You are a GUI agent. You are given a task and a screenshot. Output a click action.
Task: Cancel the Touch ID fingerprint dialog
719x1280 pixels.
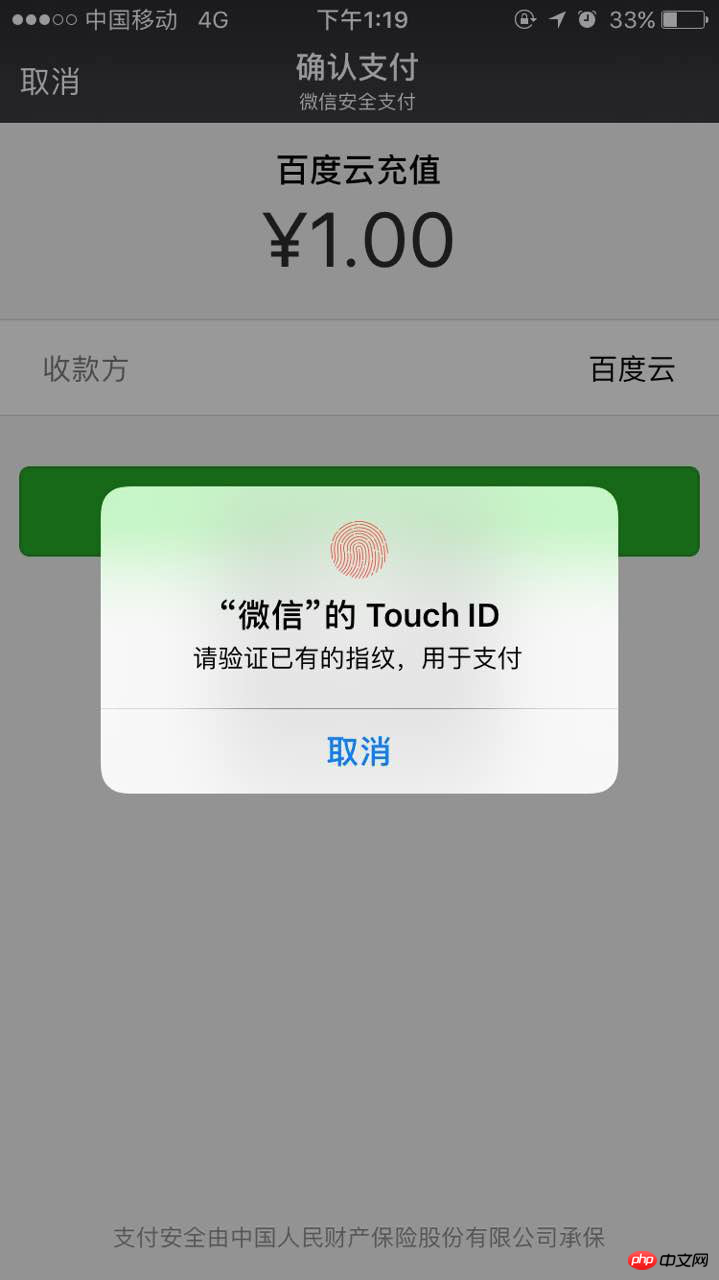pyautogui.click(x=358, y=751)
